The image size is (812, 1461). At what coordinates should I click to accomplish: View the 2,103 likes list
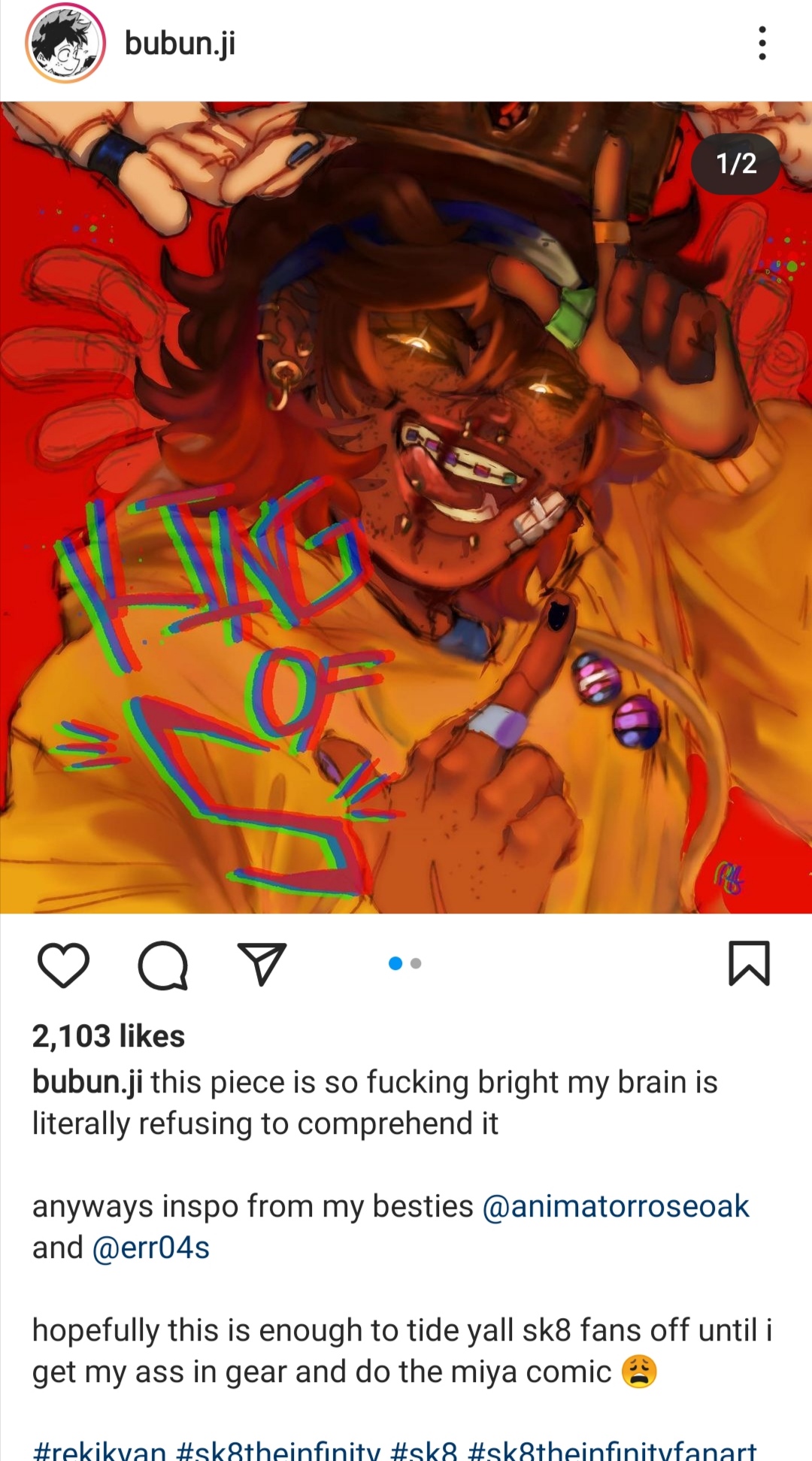point(108,1036)
